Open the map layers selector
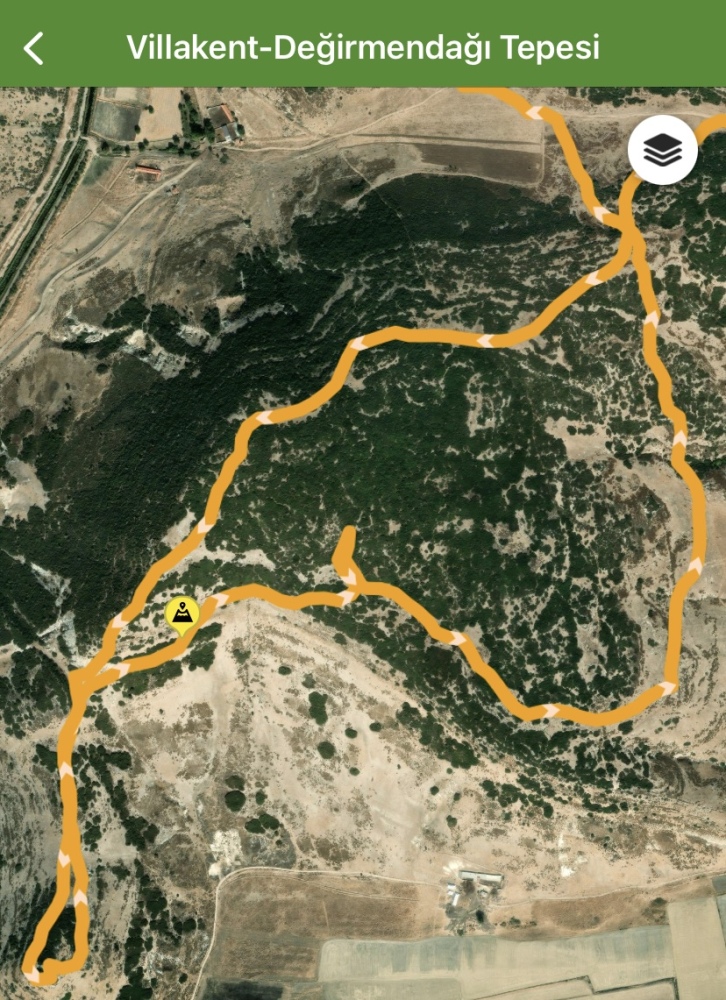 (x=662, y=151)
